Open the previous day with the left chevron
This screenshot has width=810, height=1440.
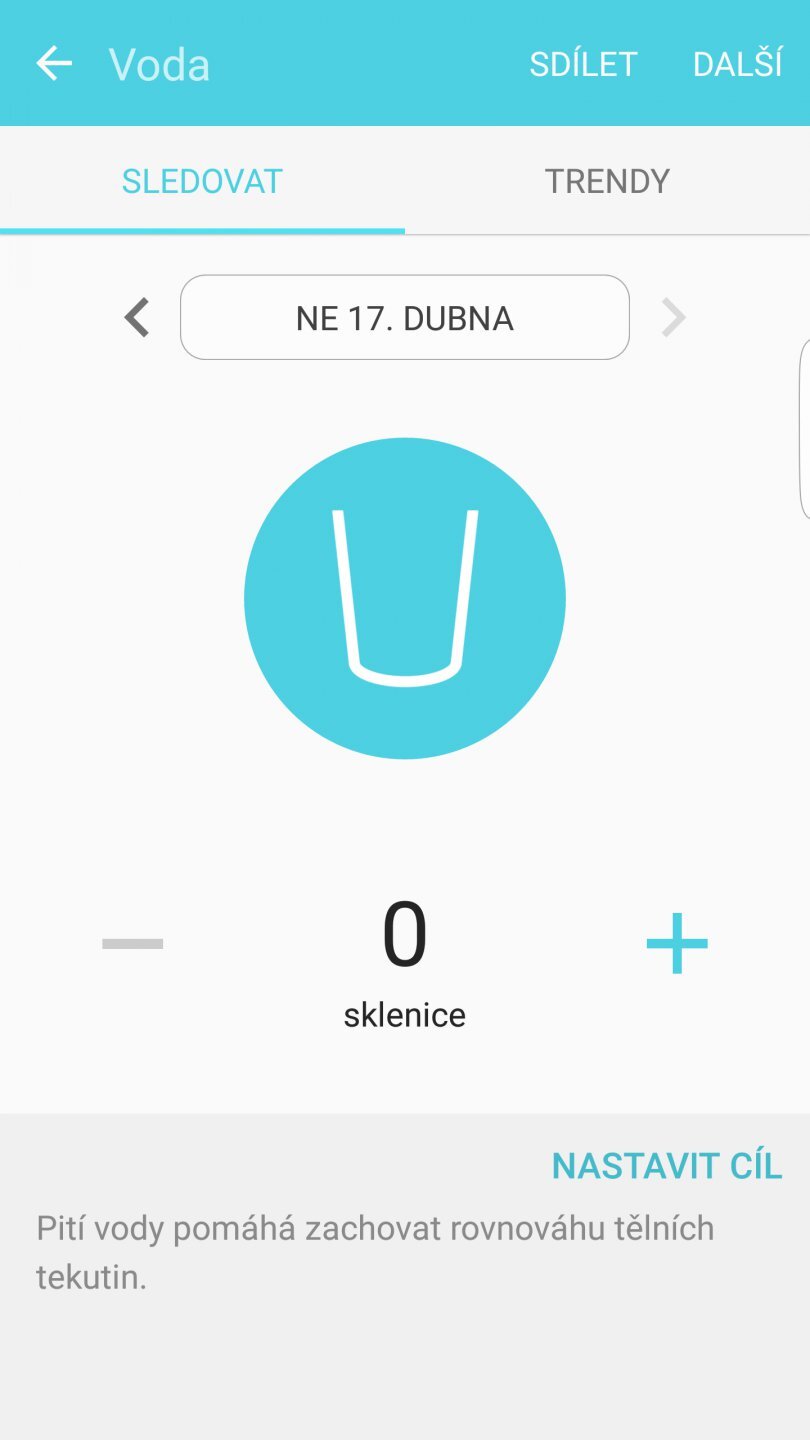coord(136,317)
